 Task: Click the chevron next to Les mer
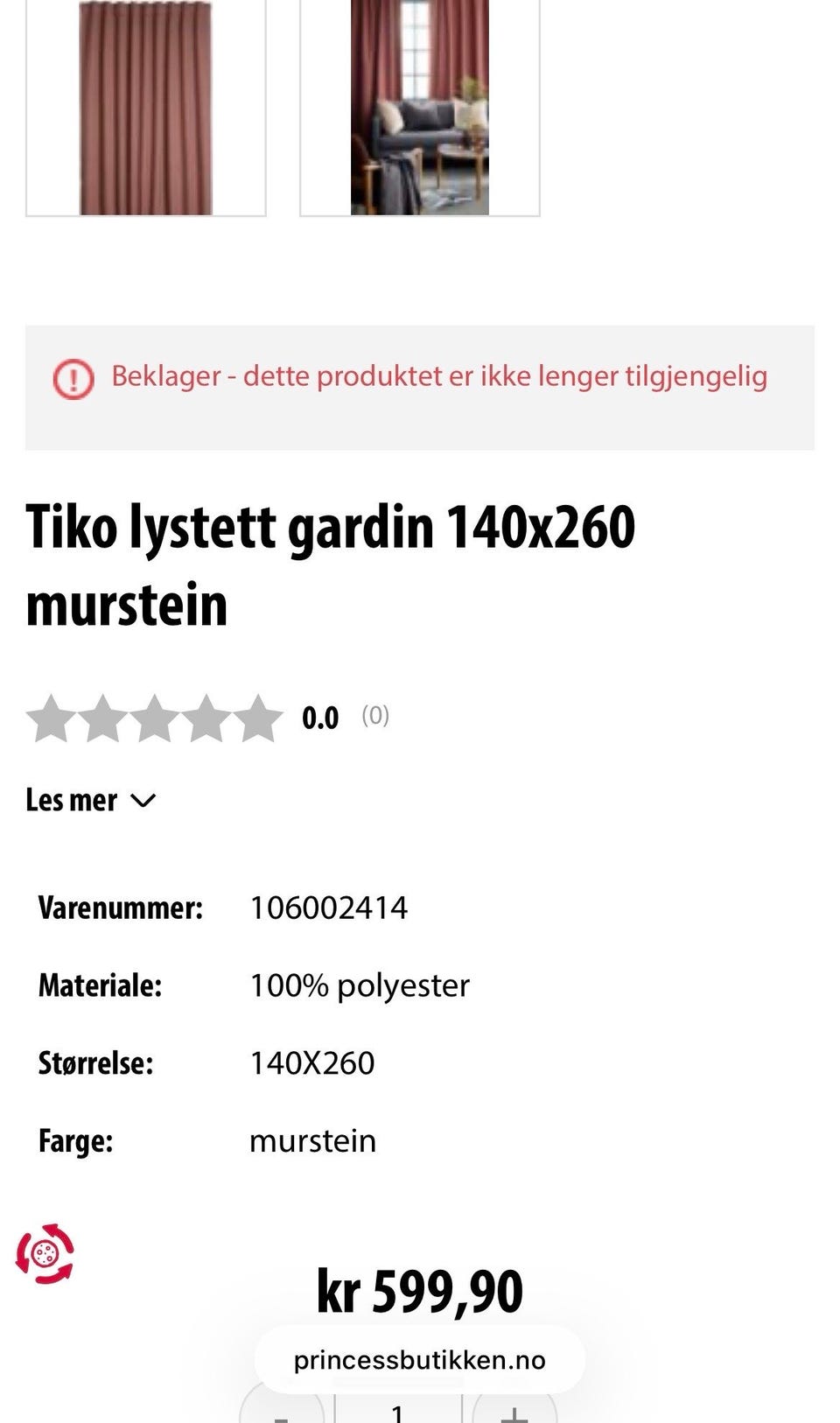[x=144, y=800]
